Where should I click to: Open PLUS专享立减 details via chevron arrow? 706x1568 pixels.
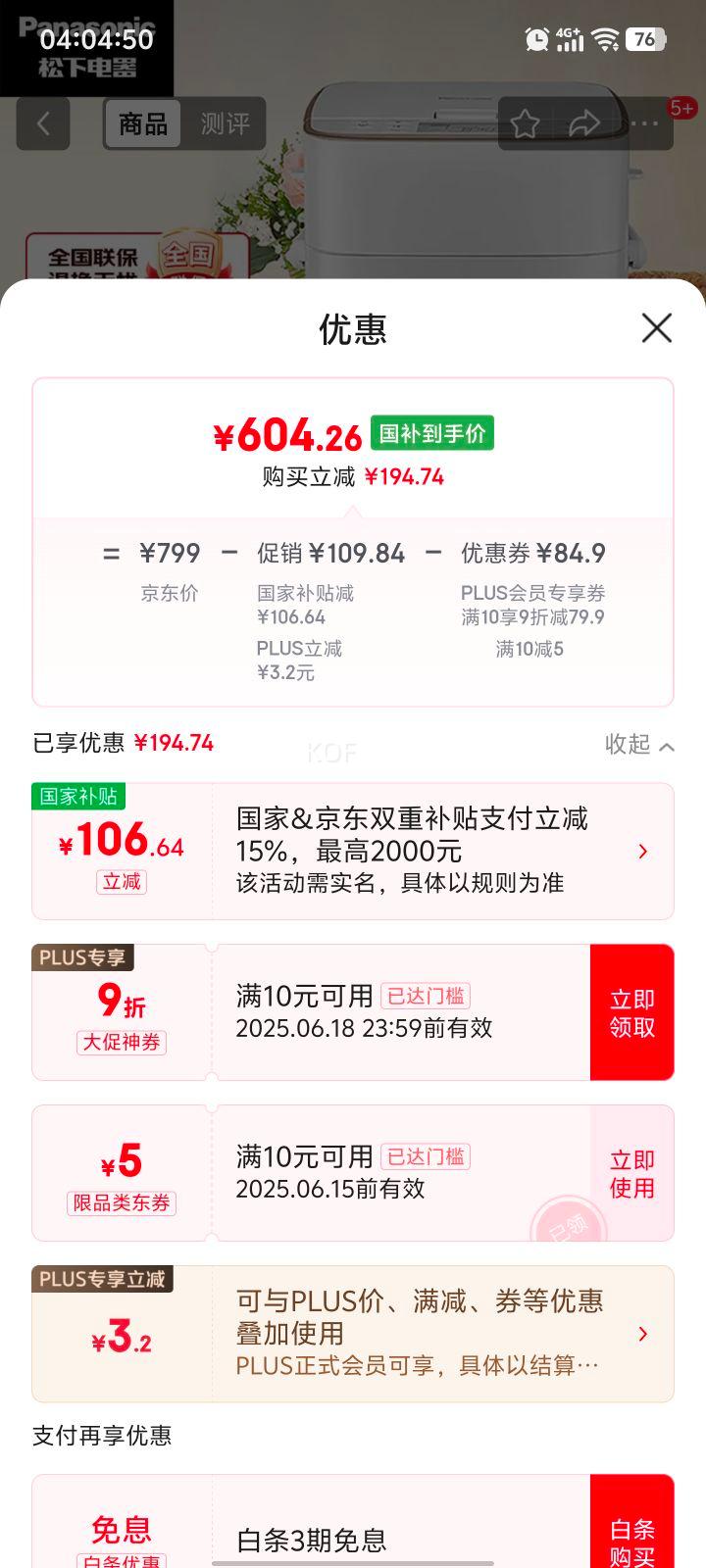coord(644,1333)
